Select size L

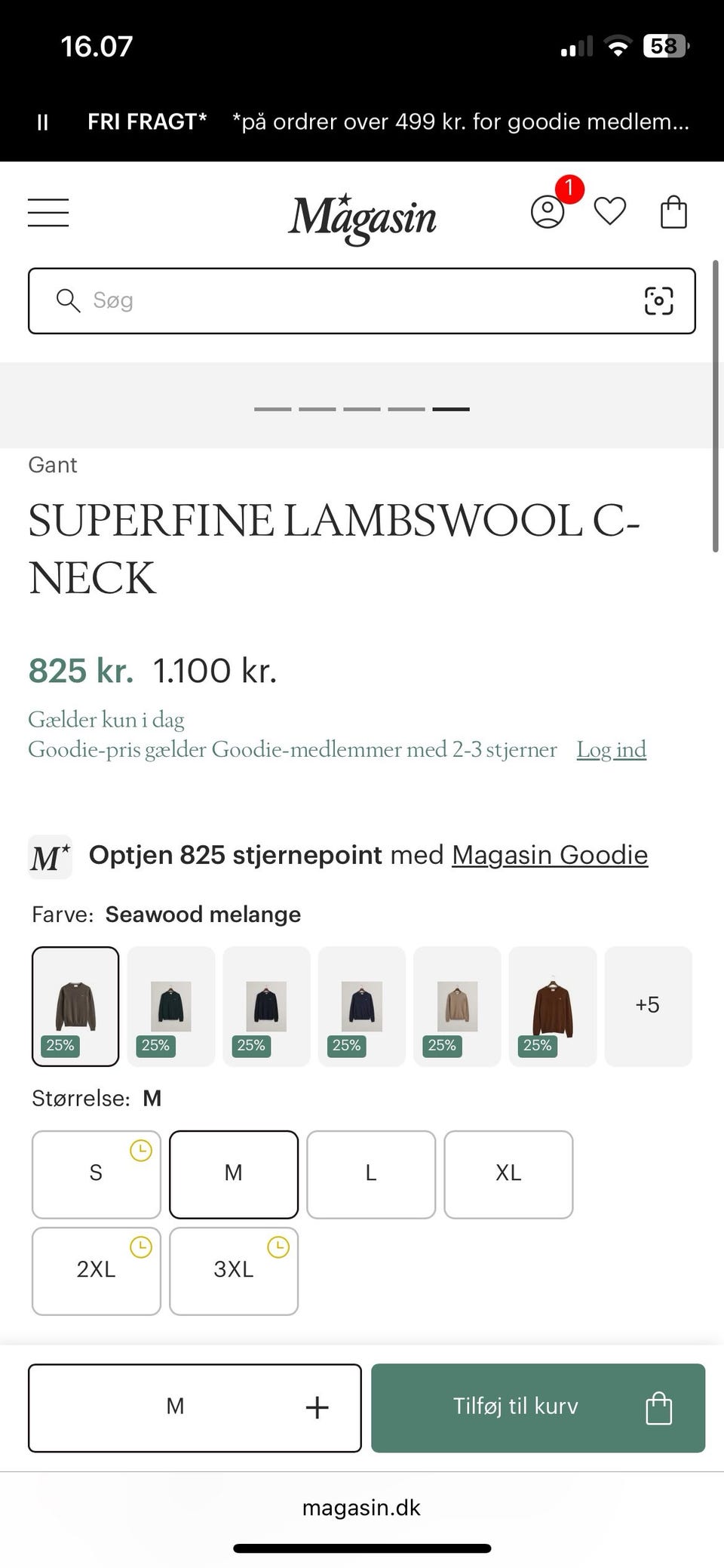(x=371, y=1174)
